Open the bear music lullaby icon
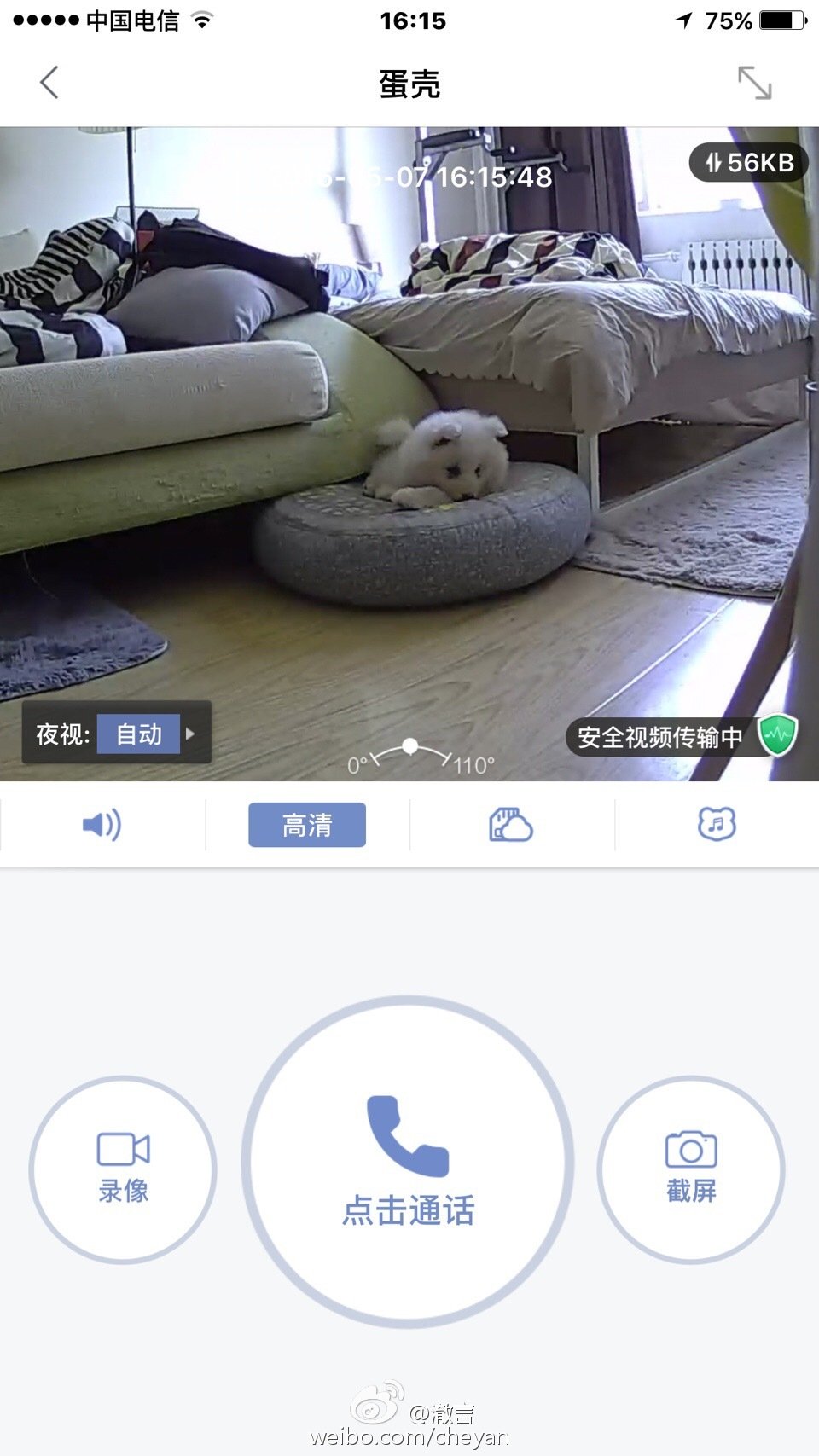Image resolution: width=819 pixels, height=1456 pixels. [717, 824]
